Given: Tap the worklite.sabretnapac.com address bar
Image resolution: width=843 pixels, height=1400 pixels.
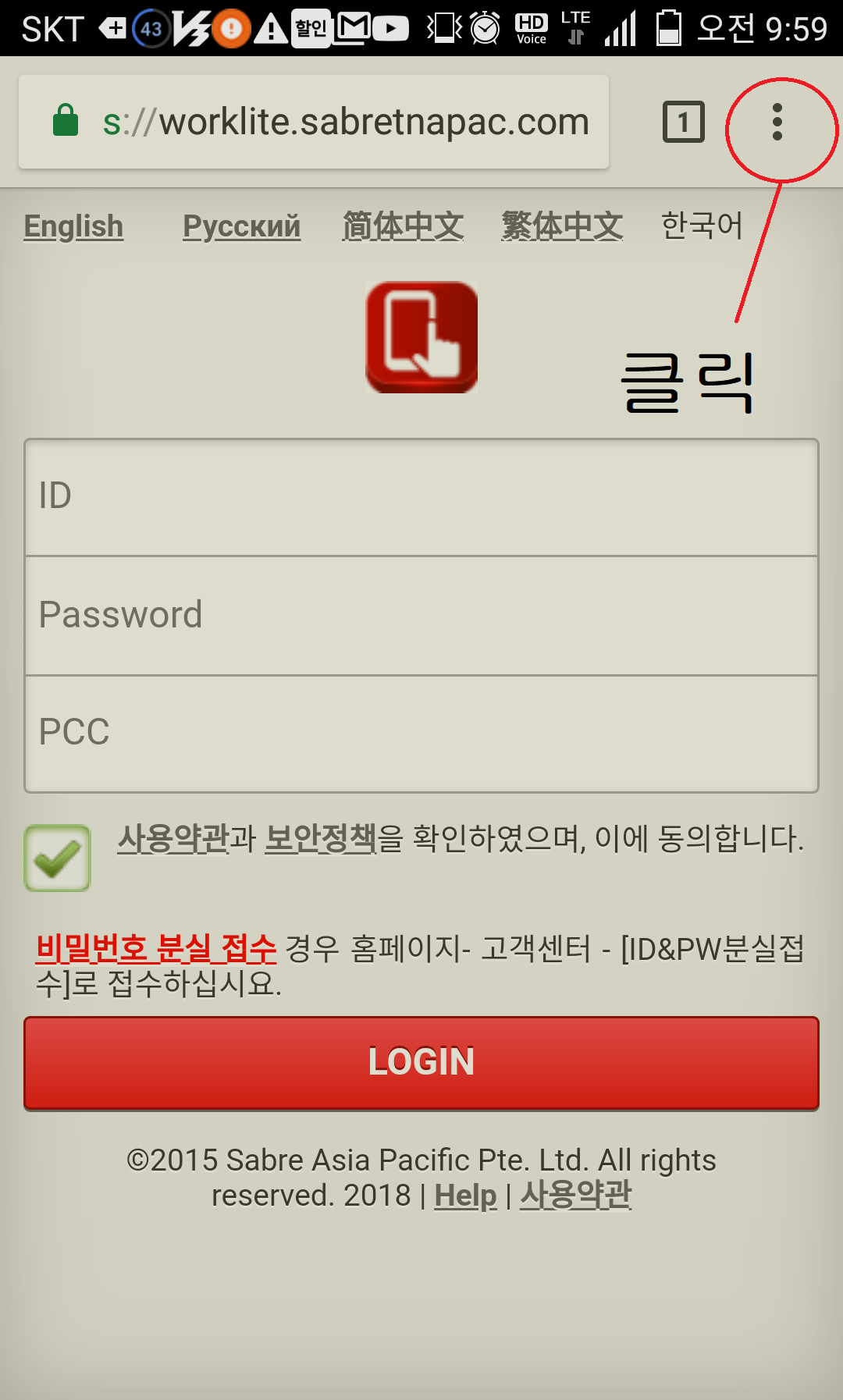Looking at the screenshot, I should point(343,123).
